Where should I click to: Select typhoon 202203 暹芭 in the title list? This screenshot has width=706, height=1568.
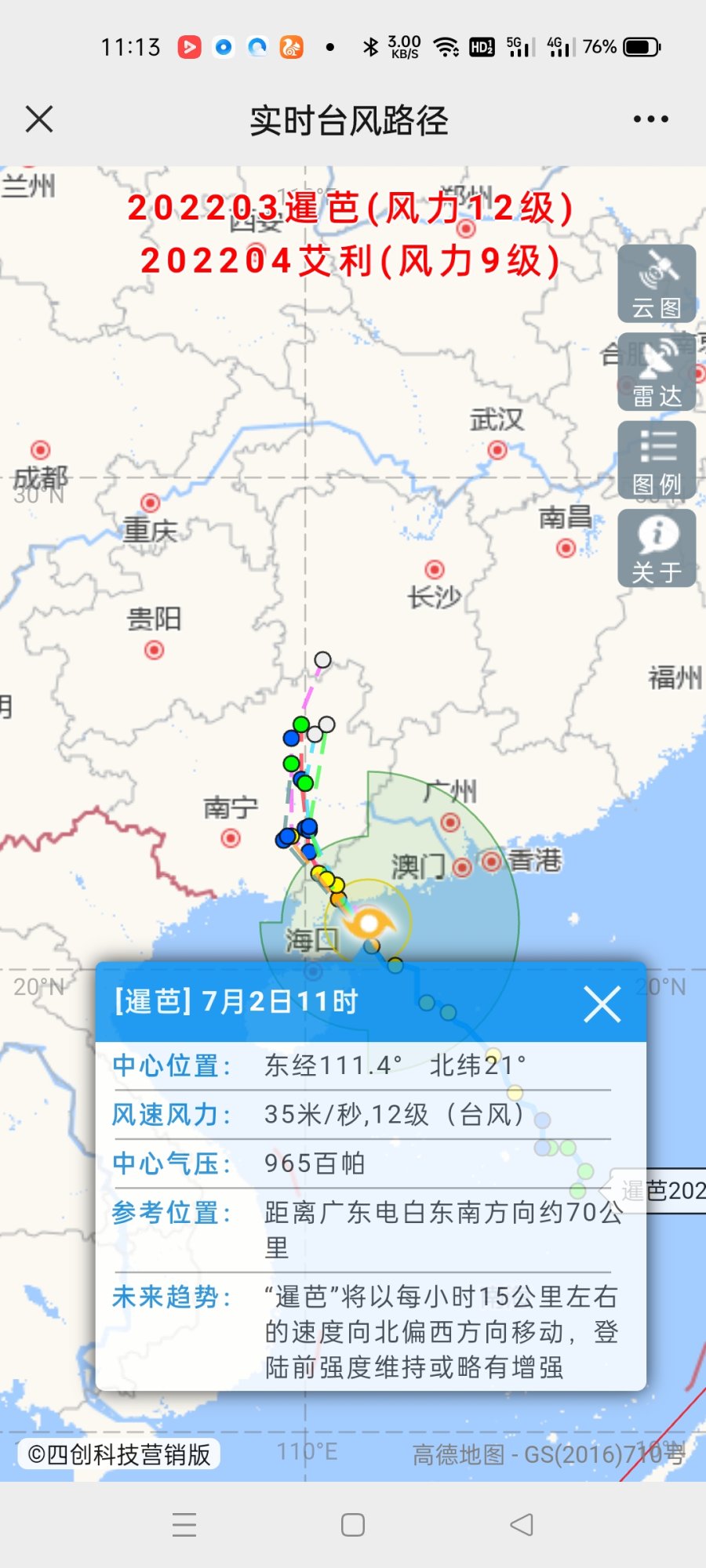[351, 209]
